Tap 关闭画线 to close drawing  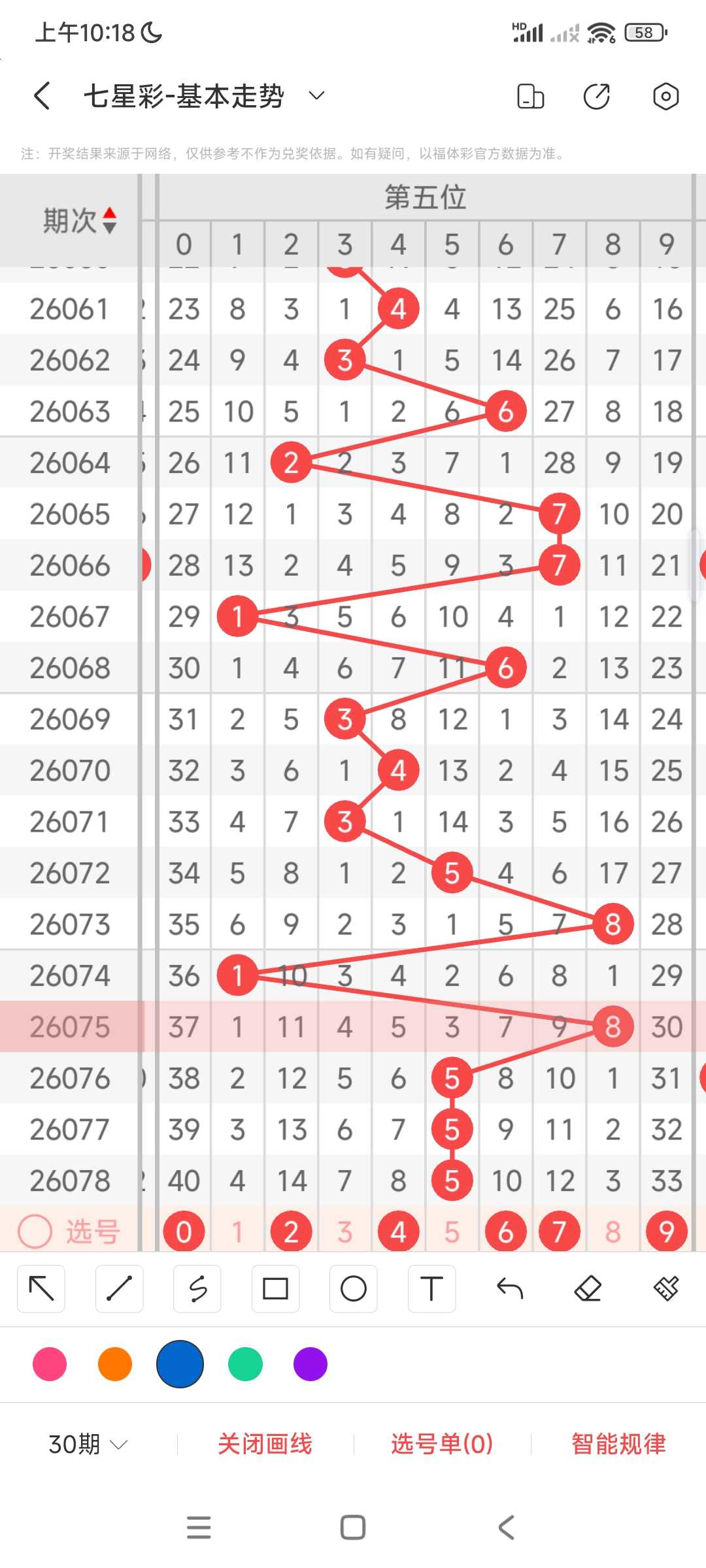coord(265,1444)
